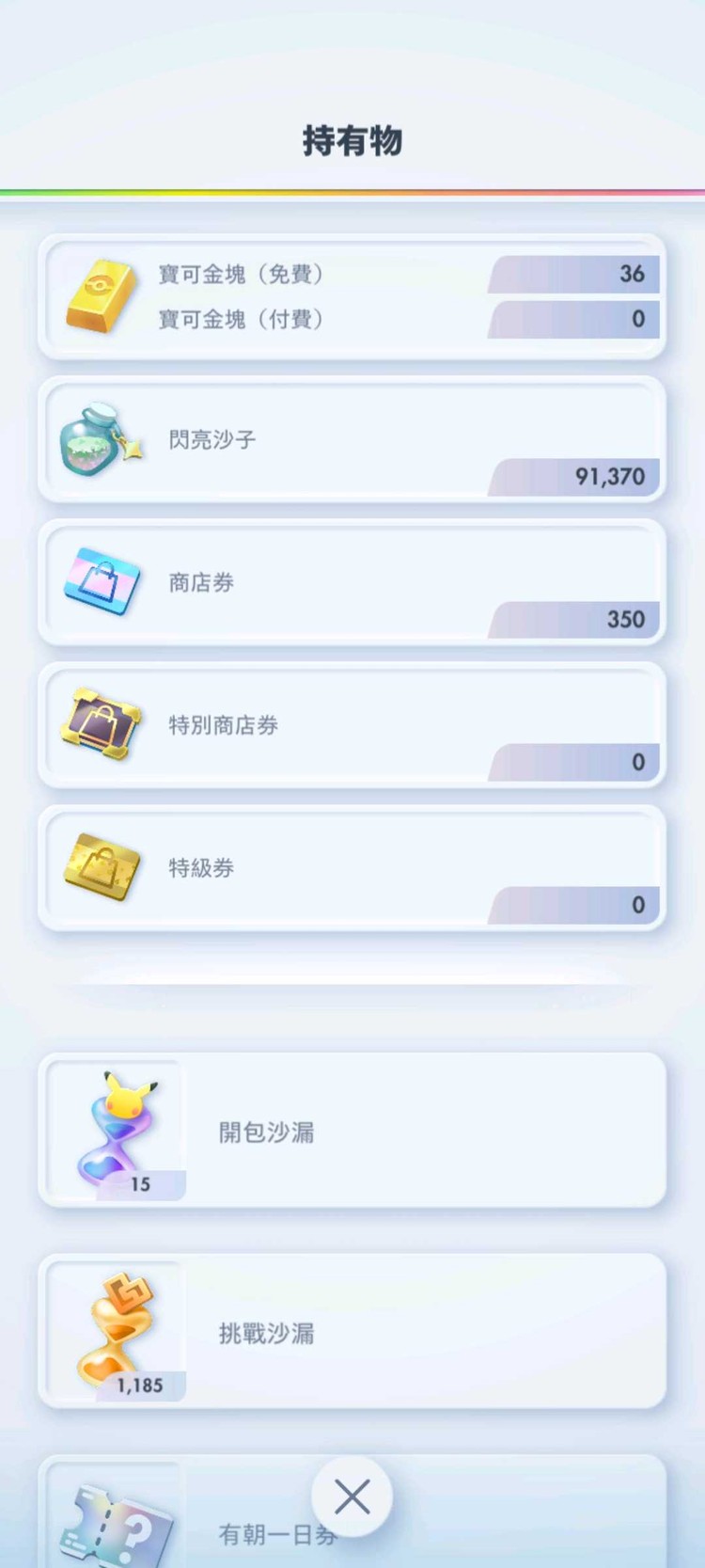Image resolution: width=705 pixels, height=1568 pixels.
Task: Open 開包沙漏 item details
Action: pyautogui.click(x=352, y=1131)
